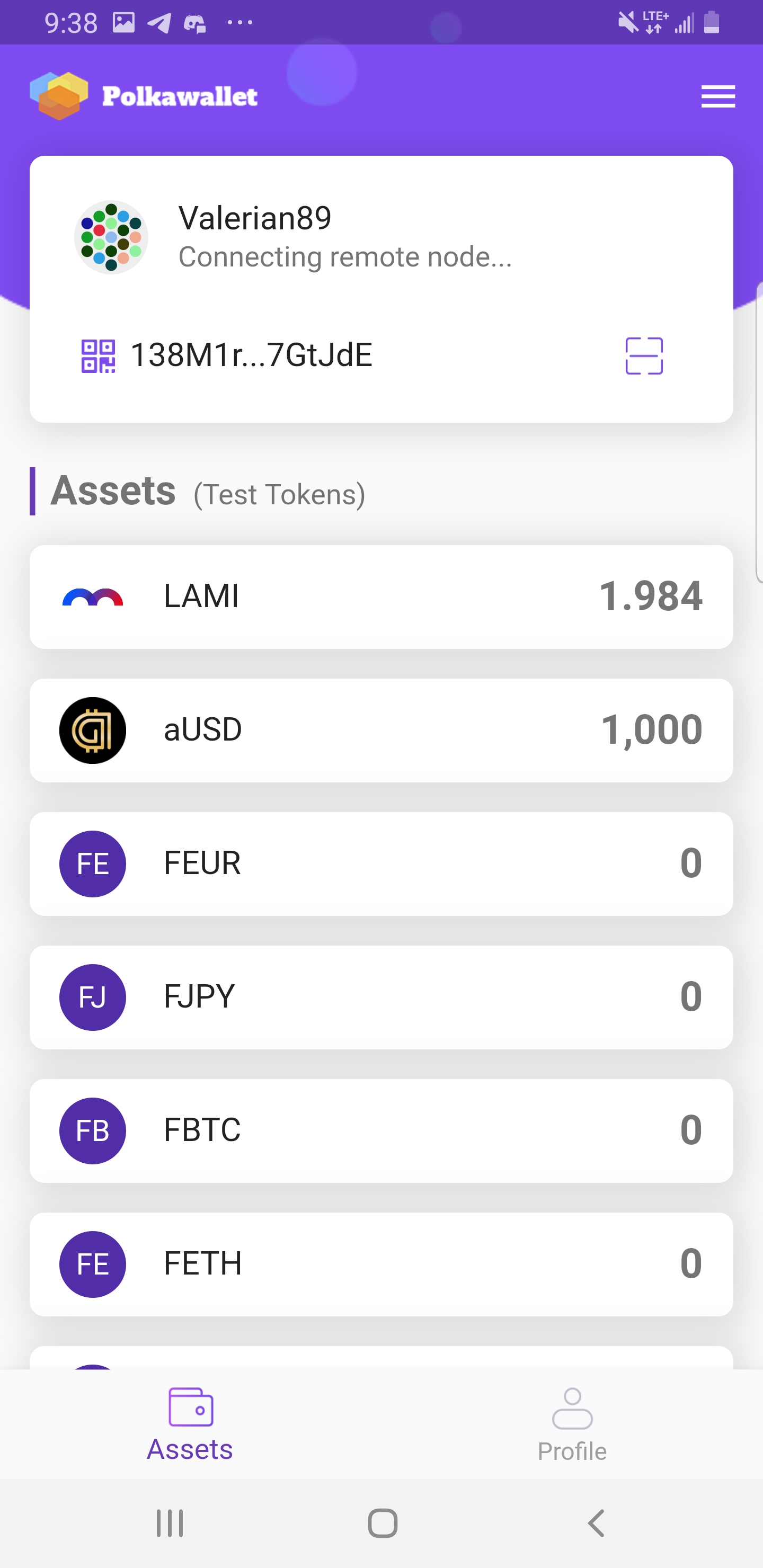
Task: Open the scan icon beside the address
Action: click(644, 356)
